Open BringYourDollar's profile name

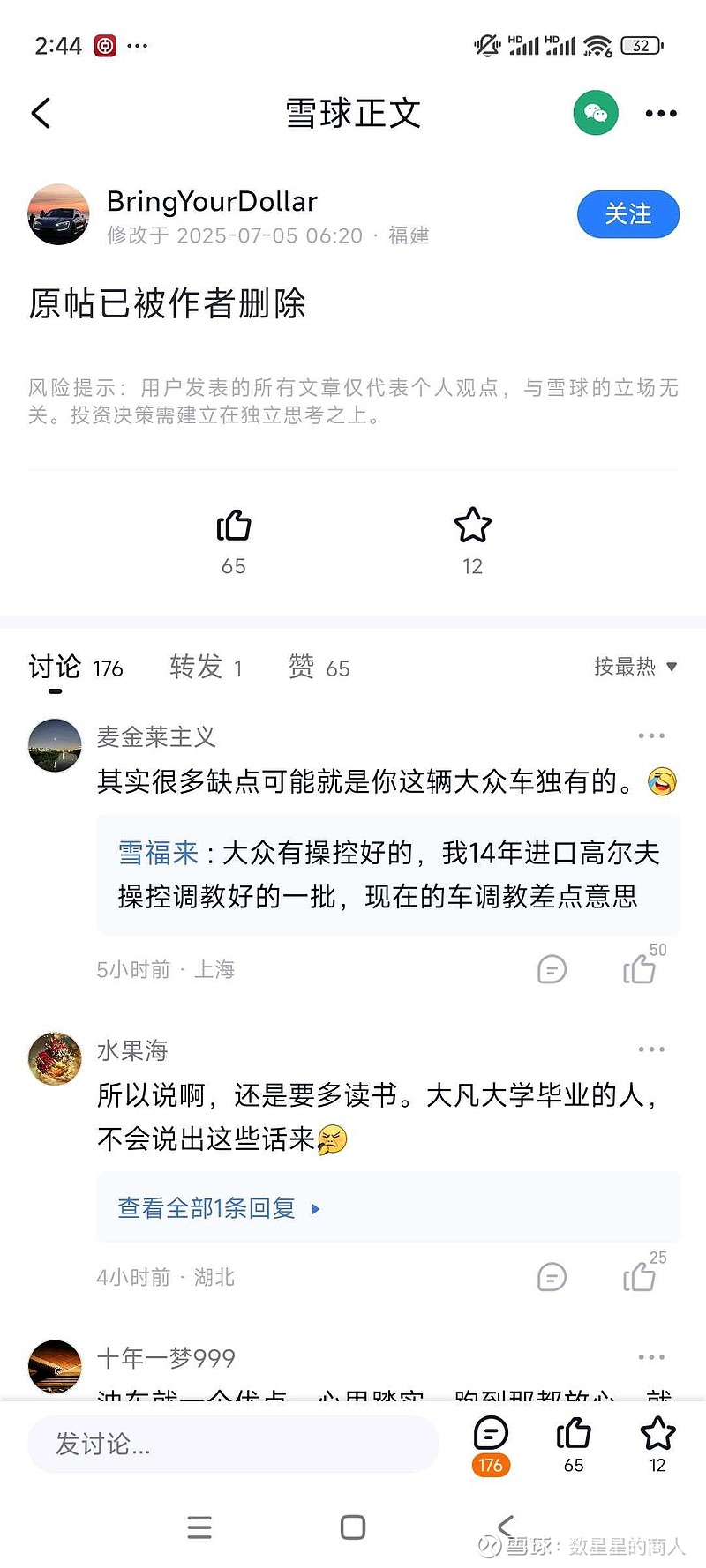[x=212, y=201]
